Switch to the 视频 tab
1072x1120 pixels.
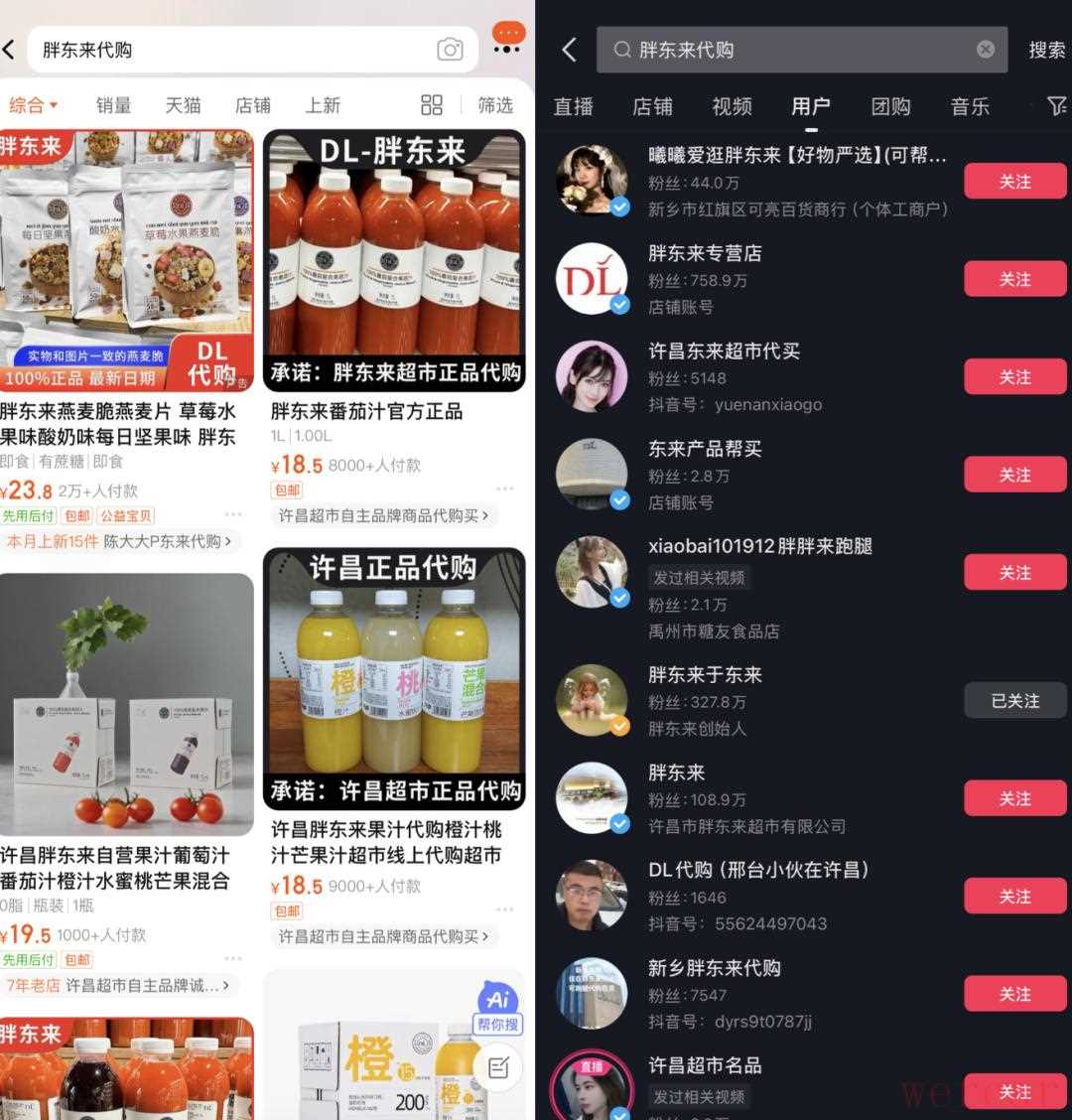tap(732, 106)
